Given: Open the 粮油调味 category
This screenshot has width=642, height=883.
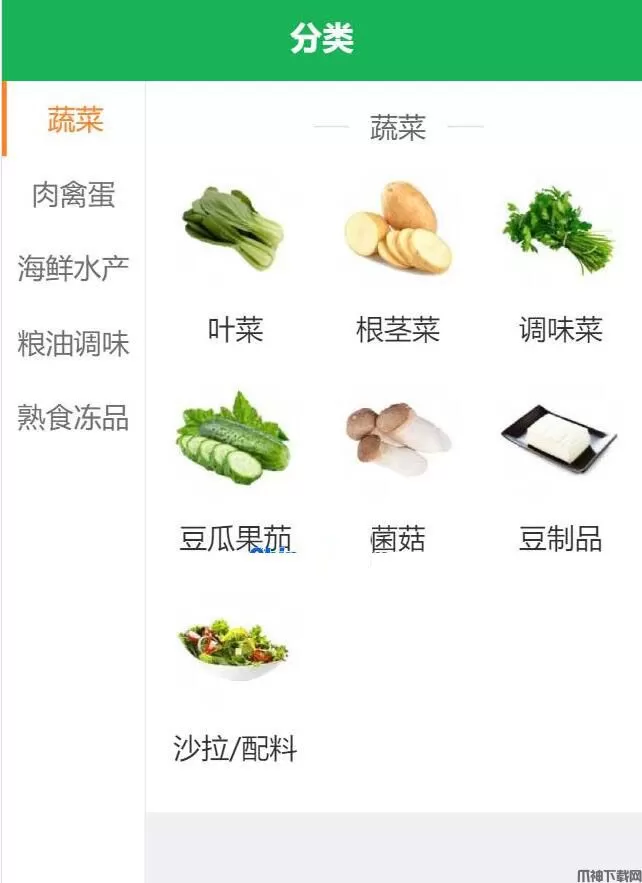Looking at the screenshot, I should click(74, 344).
